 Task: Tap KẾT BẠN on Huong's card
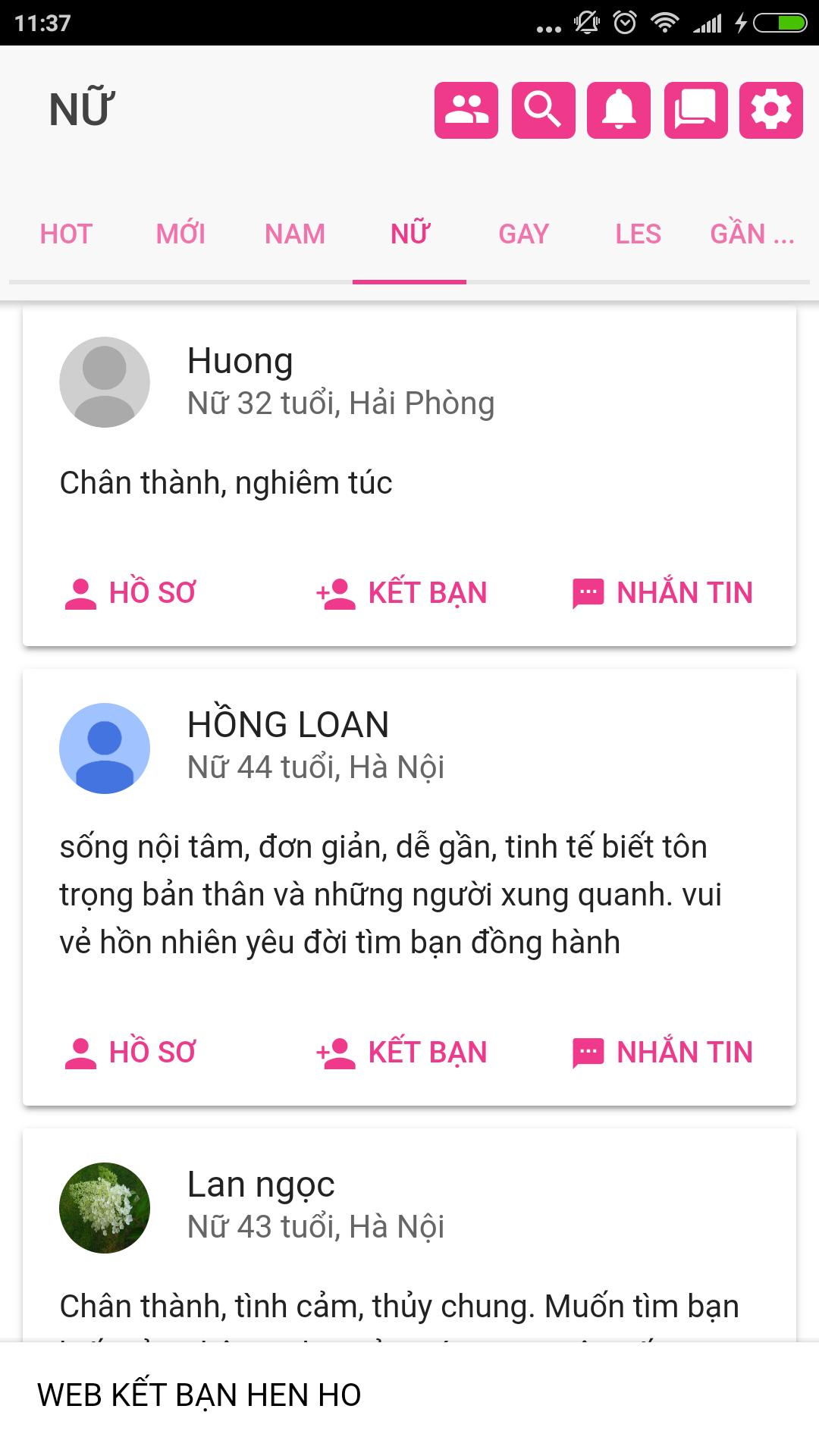tap(402, 593)
